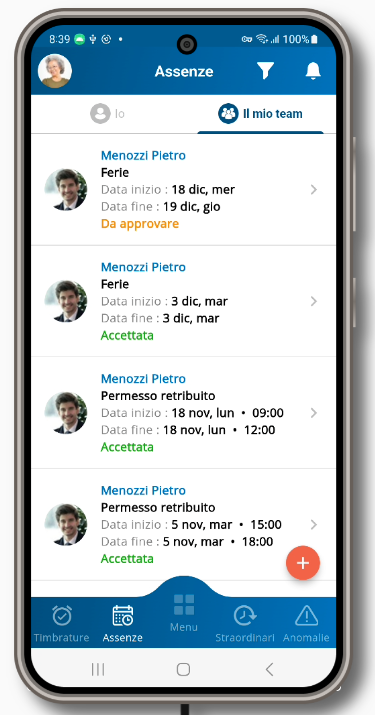Open the Anomalie tab
The image size is (375, 715).
tap(306, 623)
